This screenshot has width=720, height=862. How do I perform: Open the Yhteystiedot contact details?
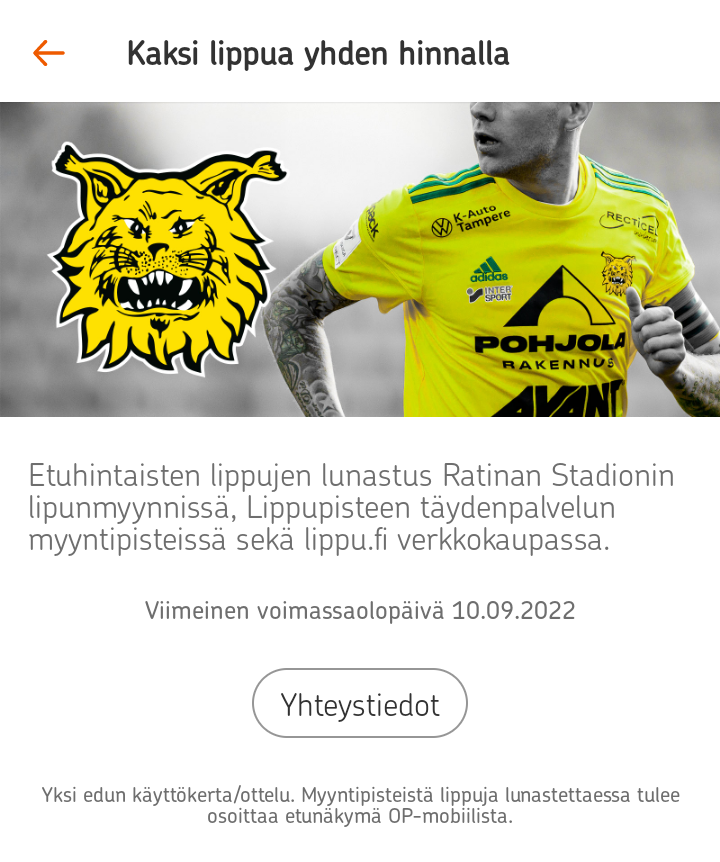point(360,704)
